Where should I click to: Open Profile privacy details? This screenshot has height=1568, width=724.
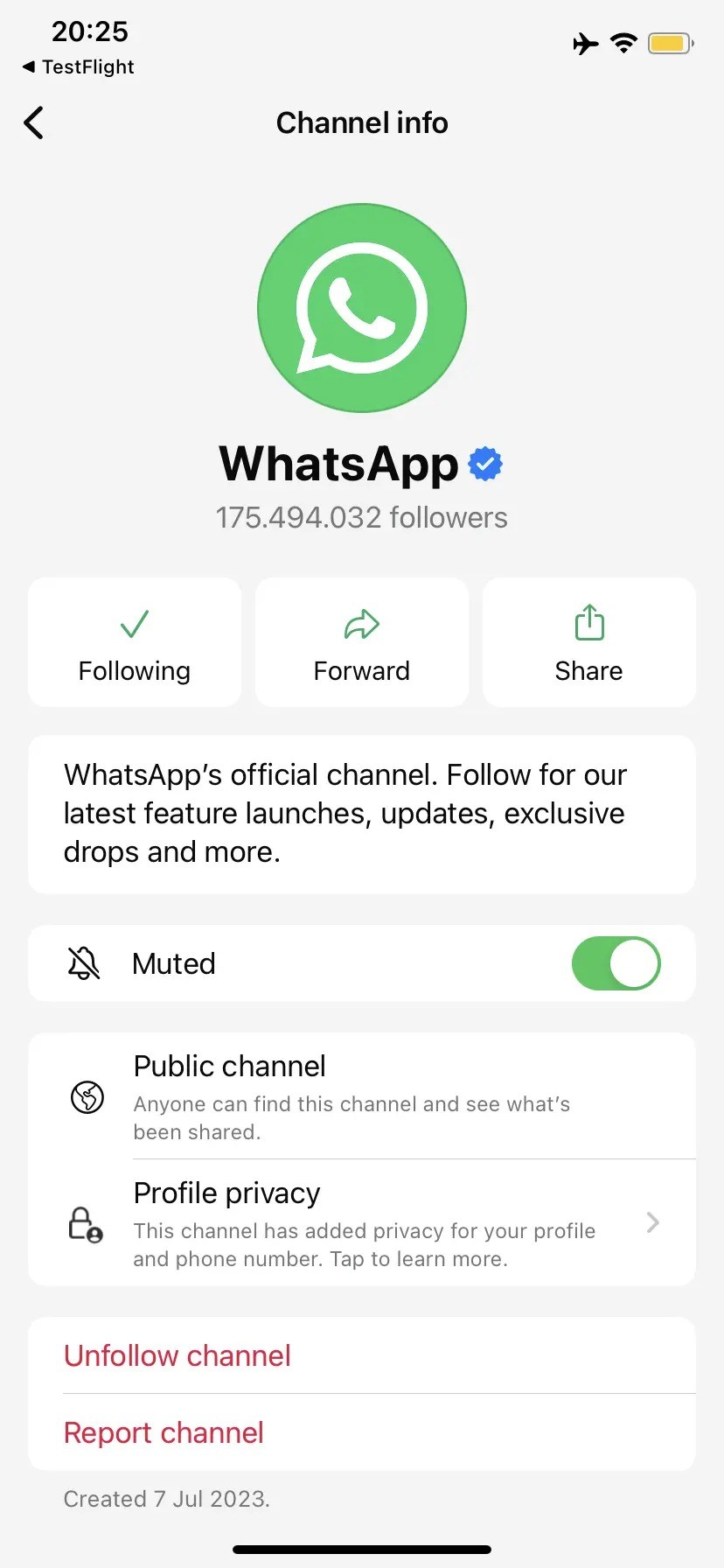362,1223
